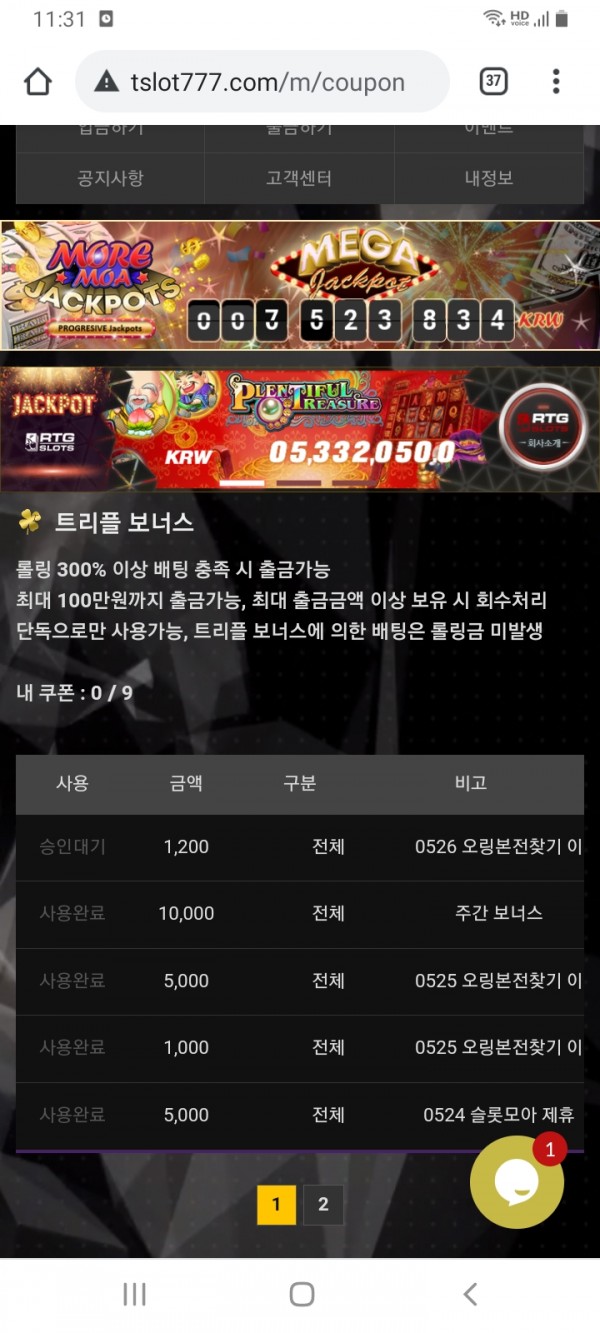600x1333 pixels.
Task: Open the chat support bubble
Action: pyautogui.click(x=516, y=1183)
